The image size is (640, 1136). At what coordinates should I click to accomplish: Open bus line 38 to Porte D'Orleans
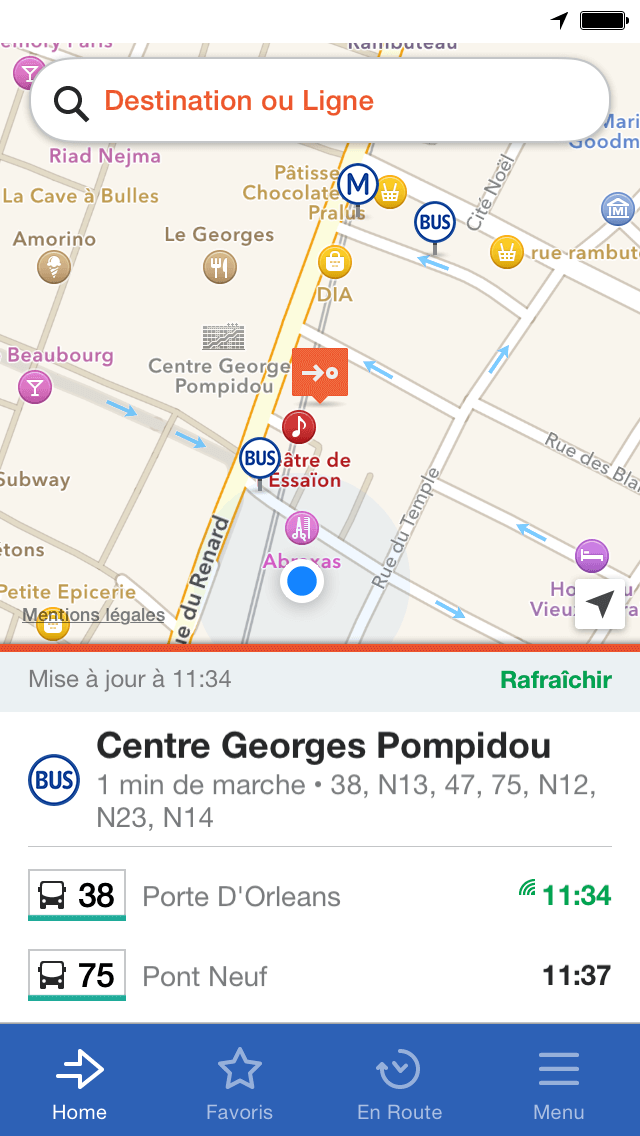pyautogui.click(x=320, y=895)
